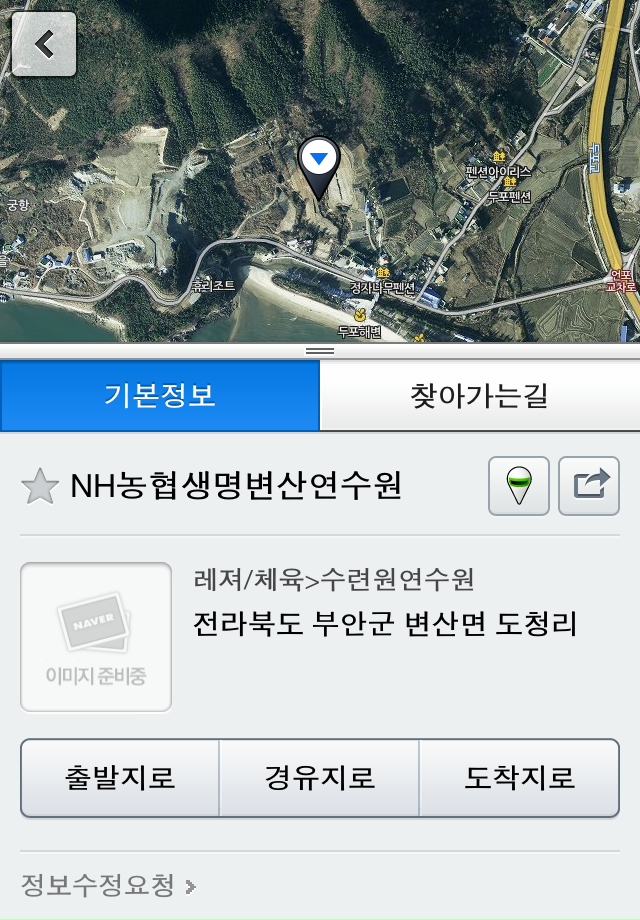
Task: Set as 출발지로 starting point
Action: click(120, 778)
